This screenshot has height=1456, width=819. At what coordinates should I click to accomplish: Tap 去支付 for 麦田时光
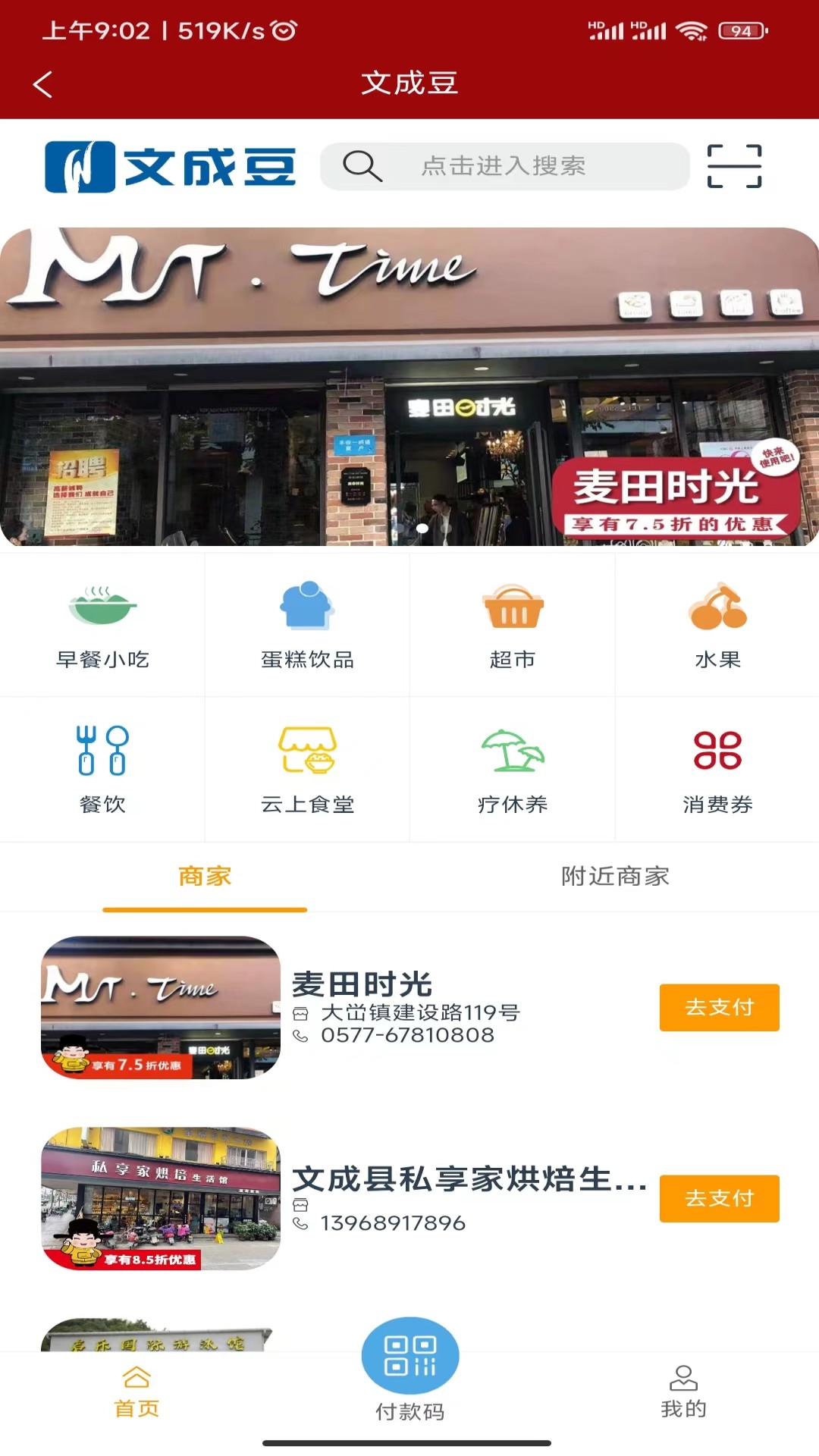pyautogui.click(x=719, y=1008)
